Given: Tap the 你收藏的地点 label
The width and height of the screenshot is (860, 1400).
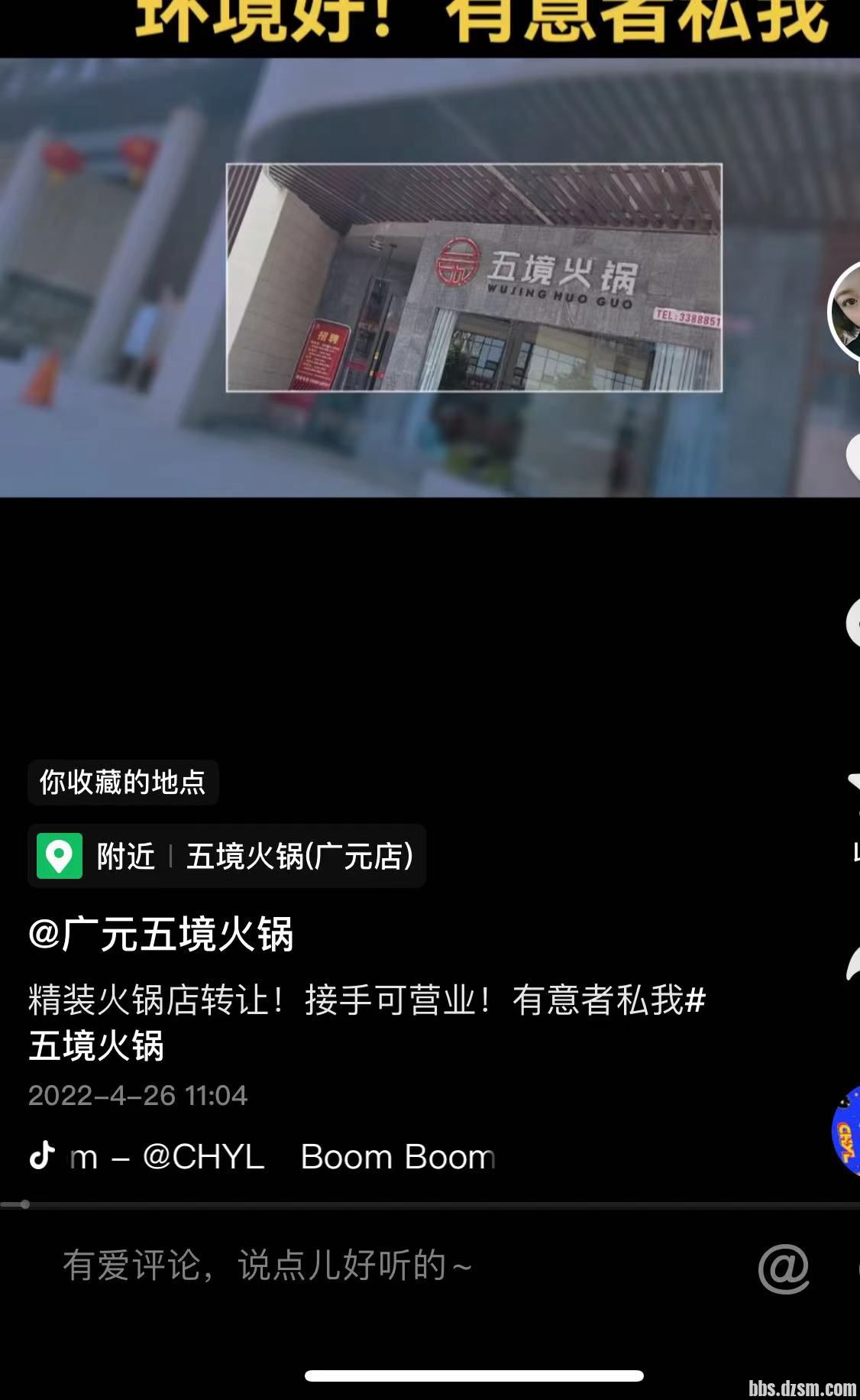Looking at the screenshot, I should click(123, 782).
